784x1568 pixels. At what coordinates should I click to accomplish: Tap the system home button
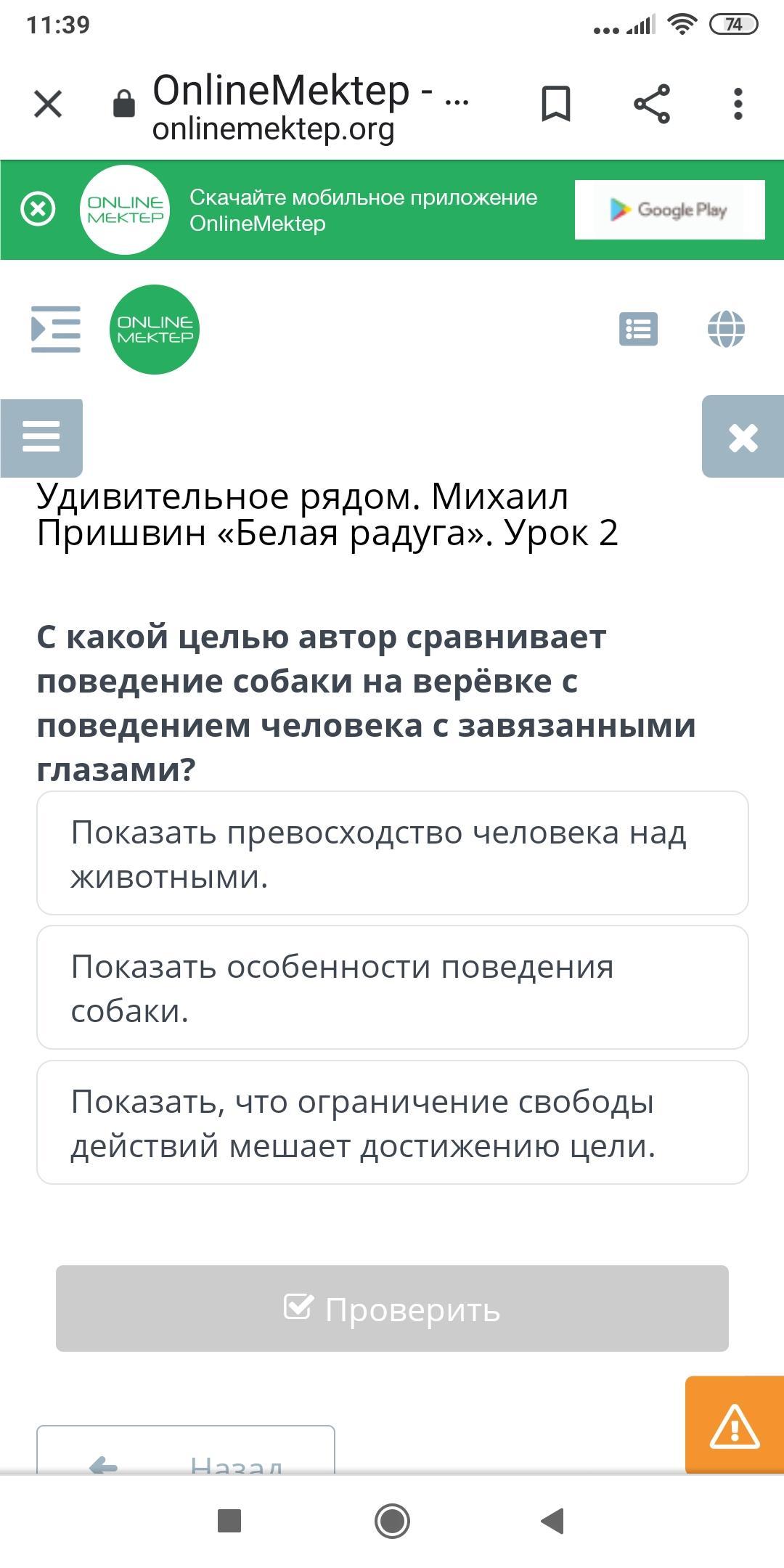coord(392,1521)
